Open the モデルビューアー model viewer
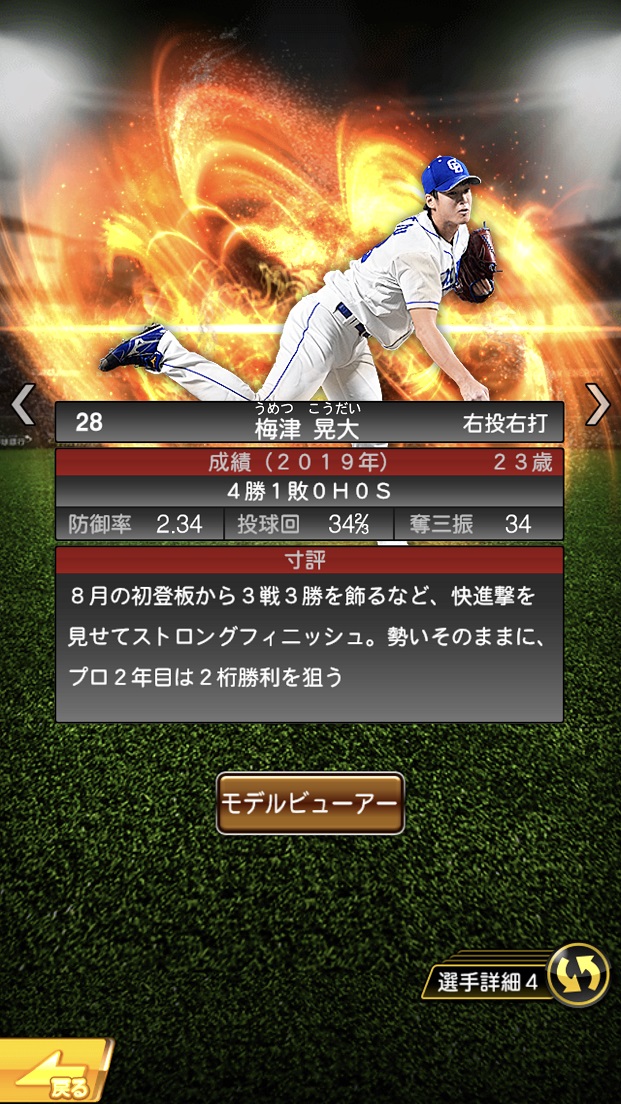The width and height of the screenshot is (621, 1104). click(310, 803)
